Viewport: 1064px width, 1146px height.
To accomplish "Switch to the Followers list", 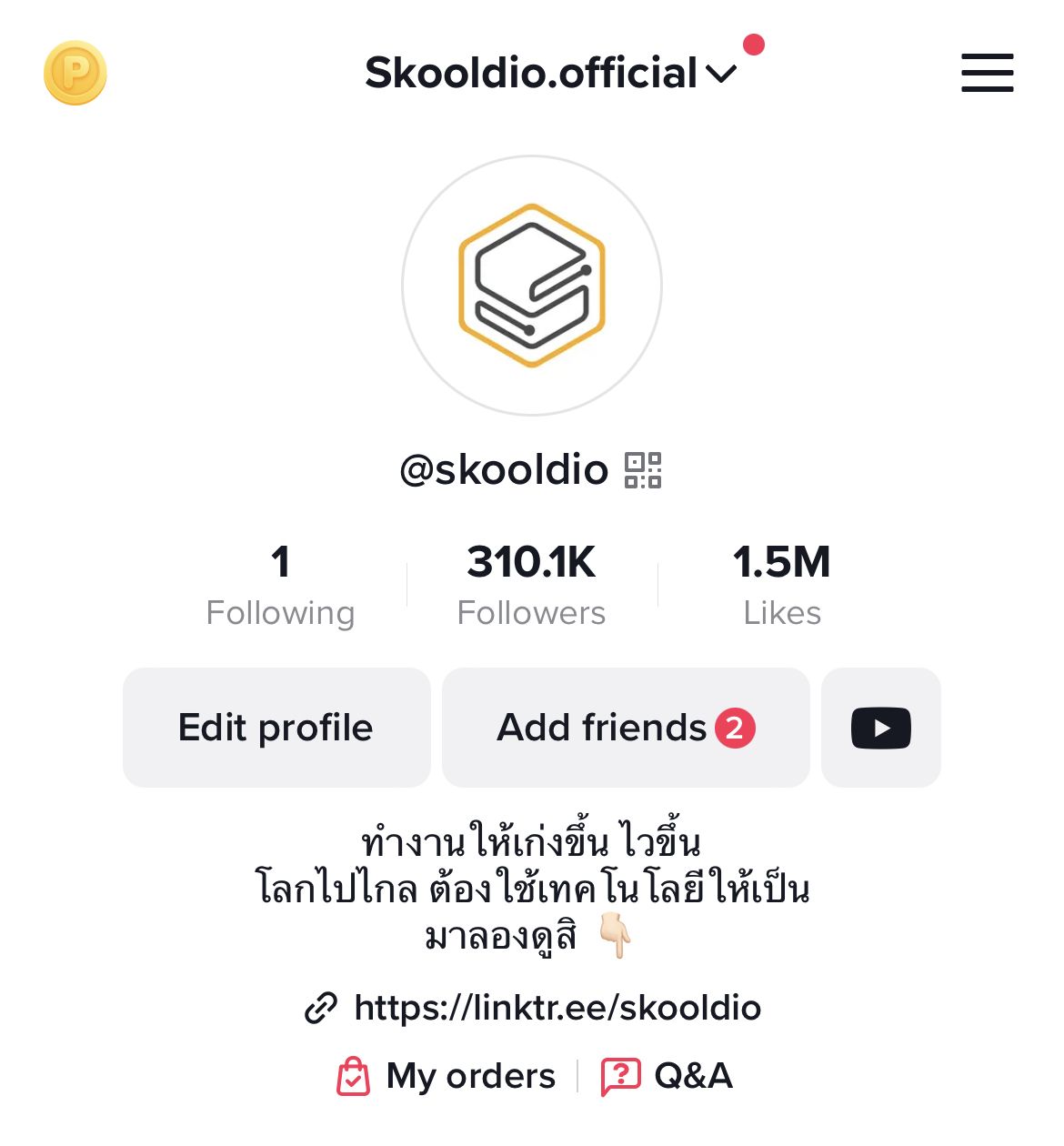I will 530,582.
